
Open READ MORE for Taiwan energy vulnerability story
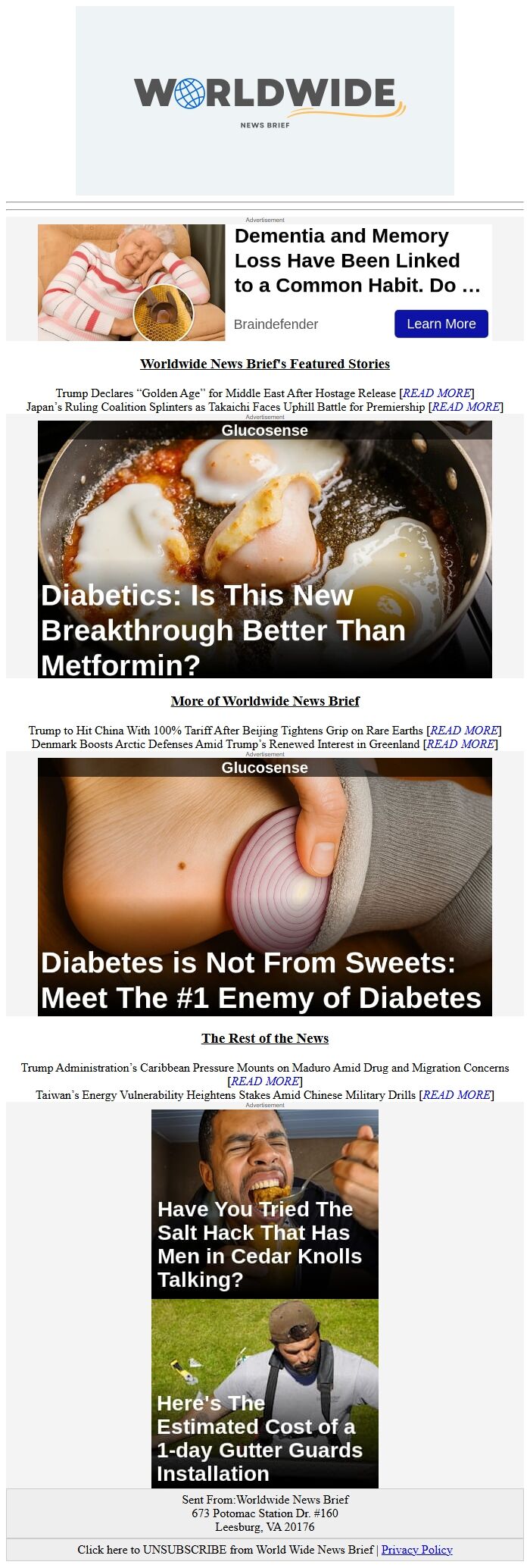pyautogui.click(x=457, y=1095)
